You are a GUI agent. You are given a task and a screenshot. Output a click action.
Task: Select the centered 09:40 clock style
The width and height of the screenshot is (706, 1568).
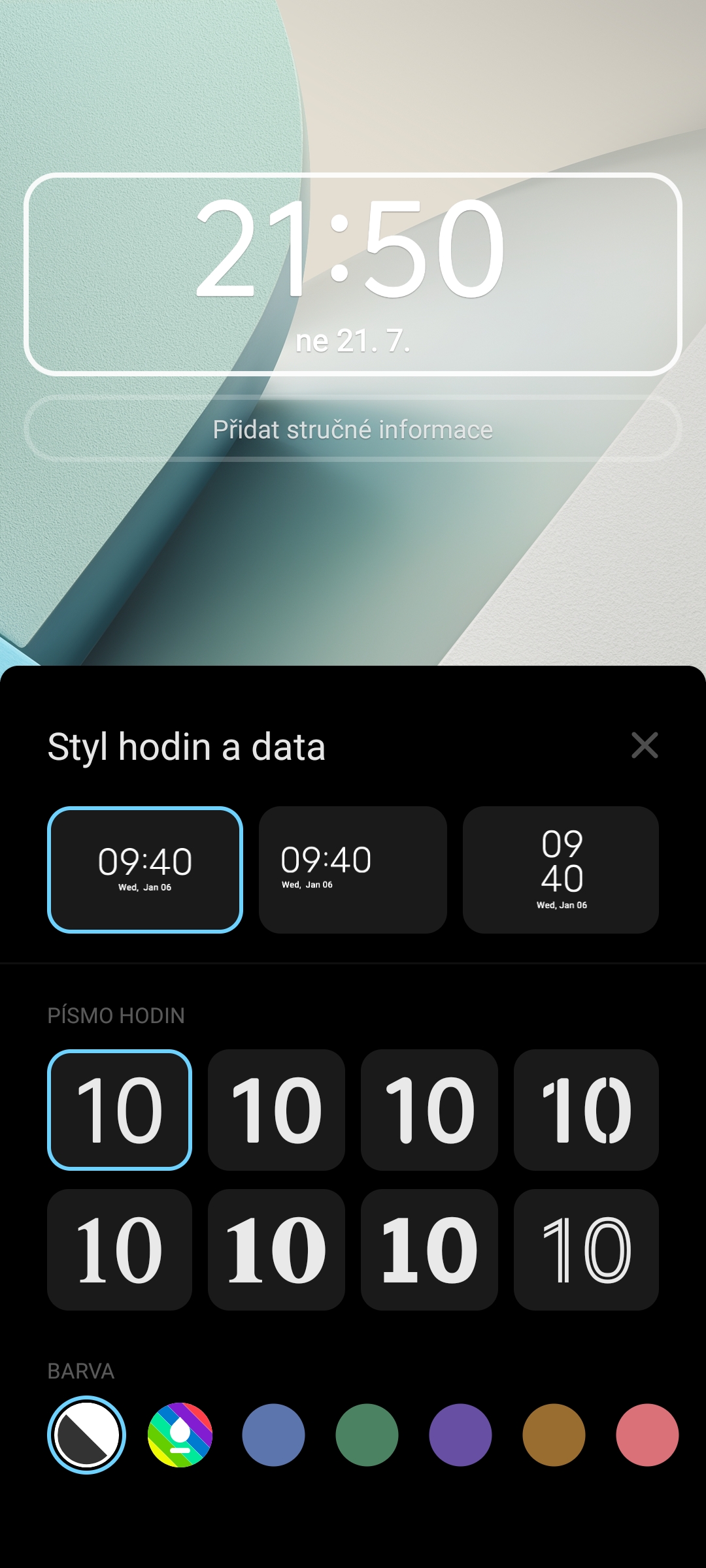point(145,870)
